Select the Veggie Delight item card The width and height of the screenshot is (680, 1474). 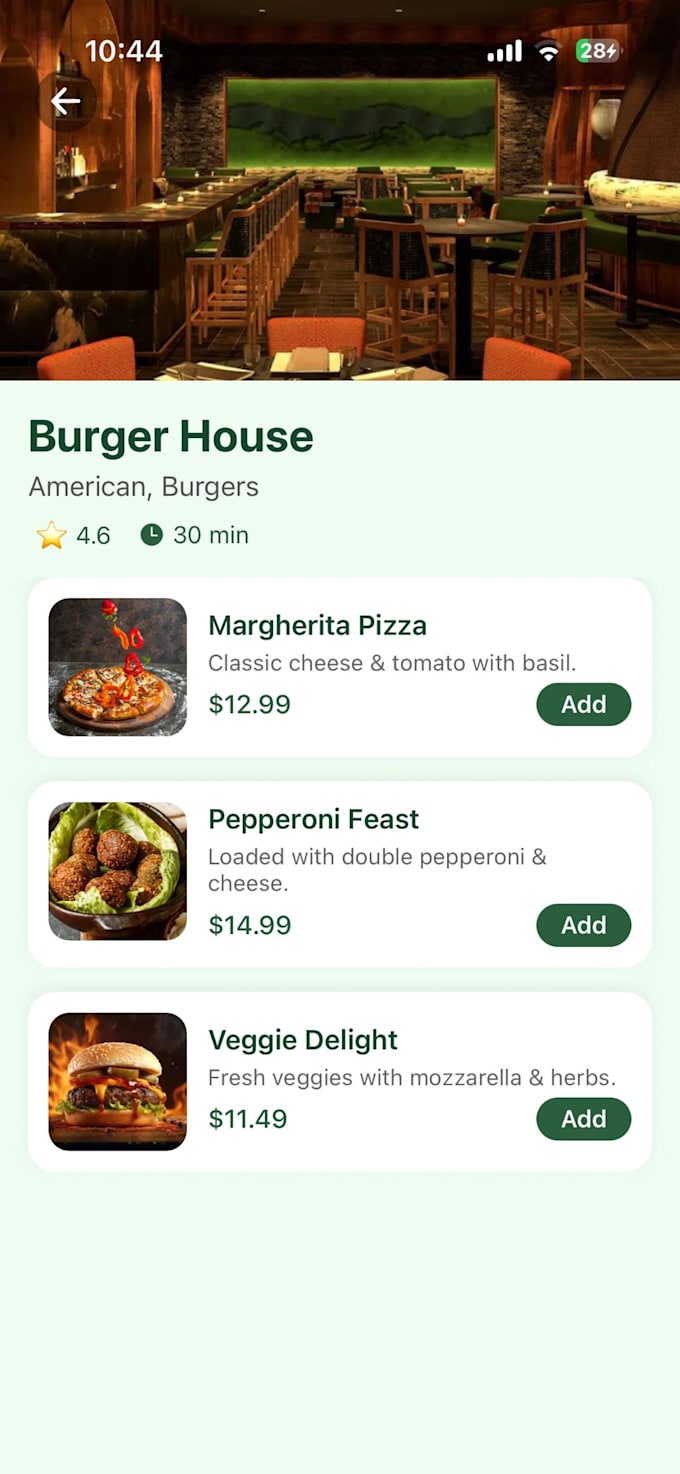coord(340,1060)
